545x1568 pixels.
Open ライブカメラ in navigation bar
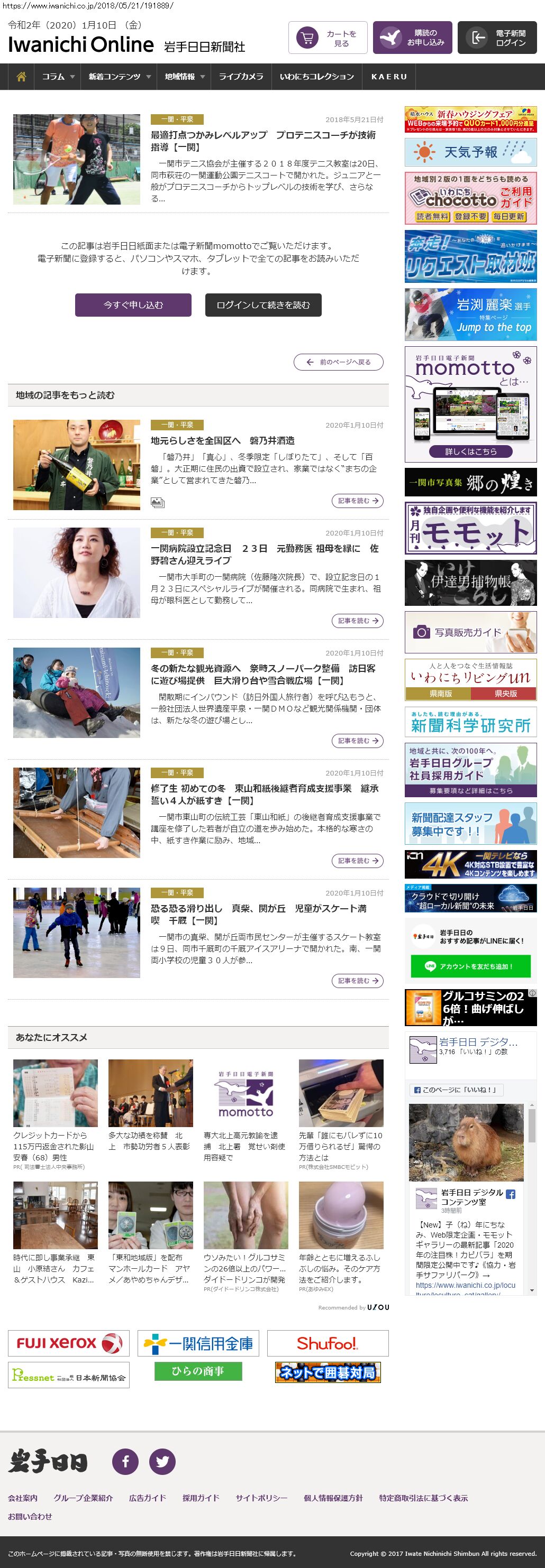(x=241, y=77)
